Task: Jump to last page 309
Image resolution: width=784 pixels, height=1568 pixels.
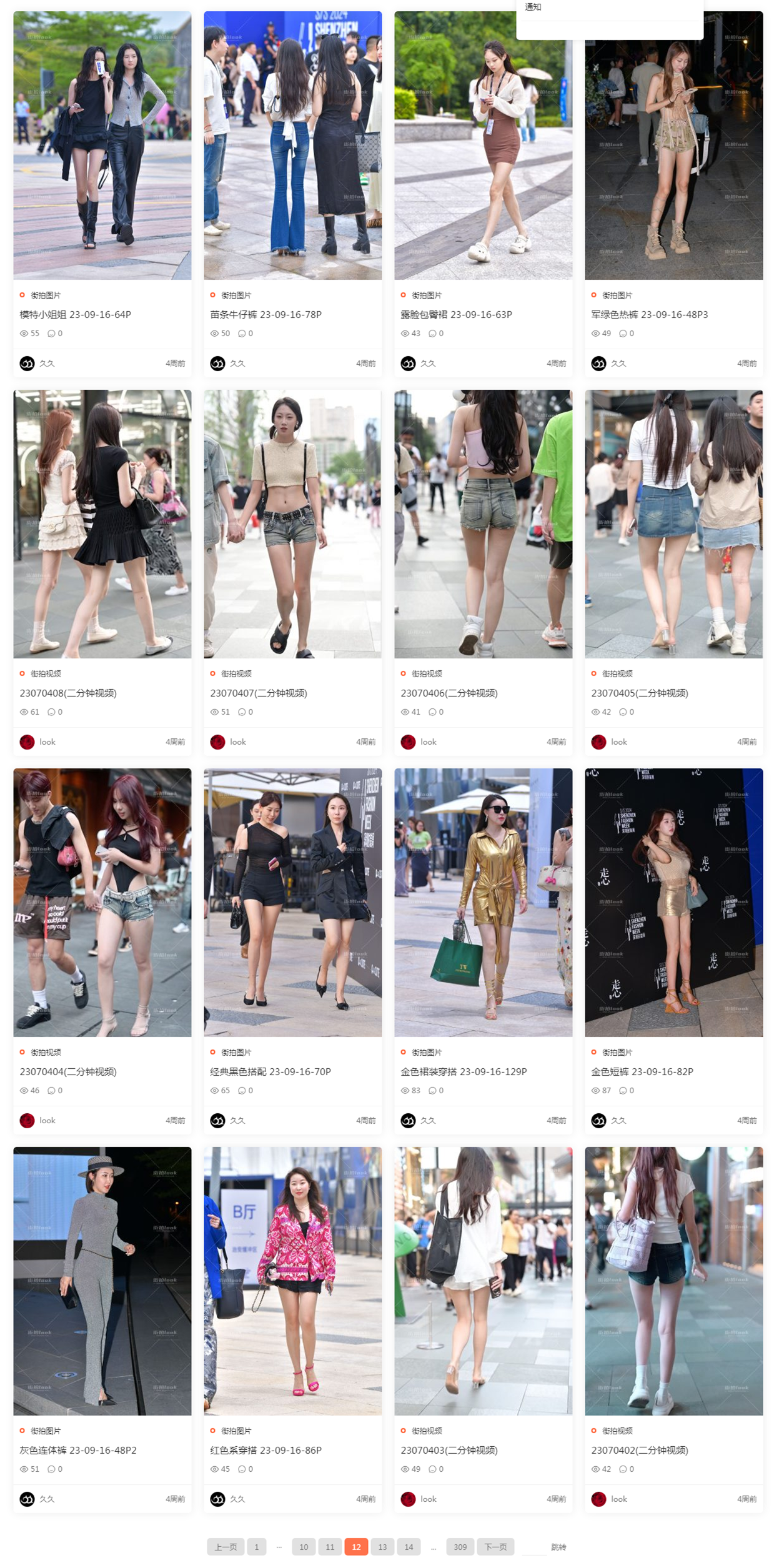Action: [x=460, y=1547]
